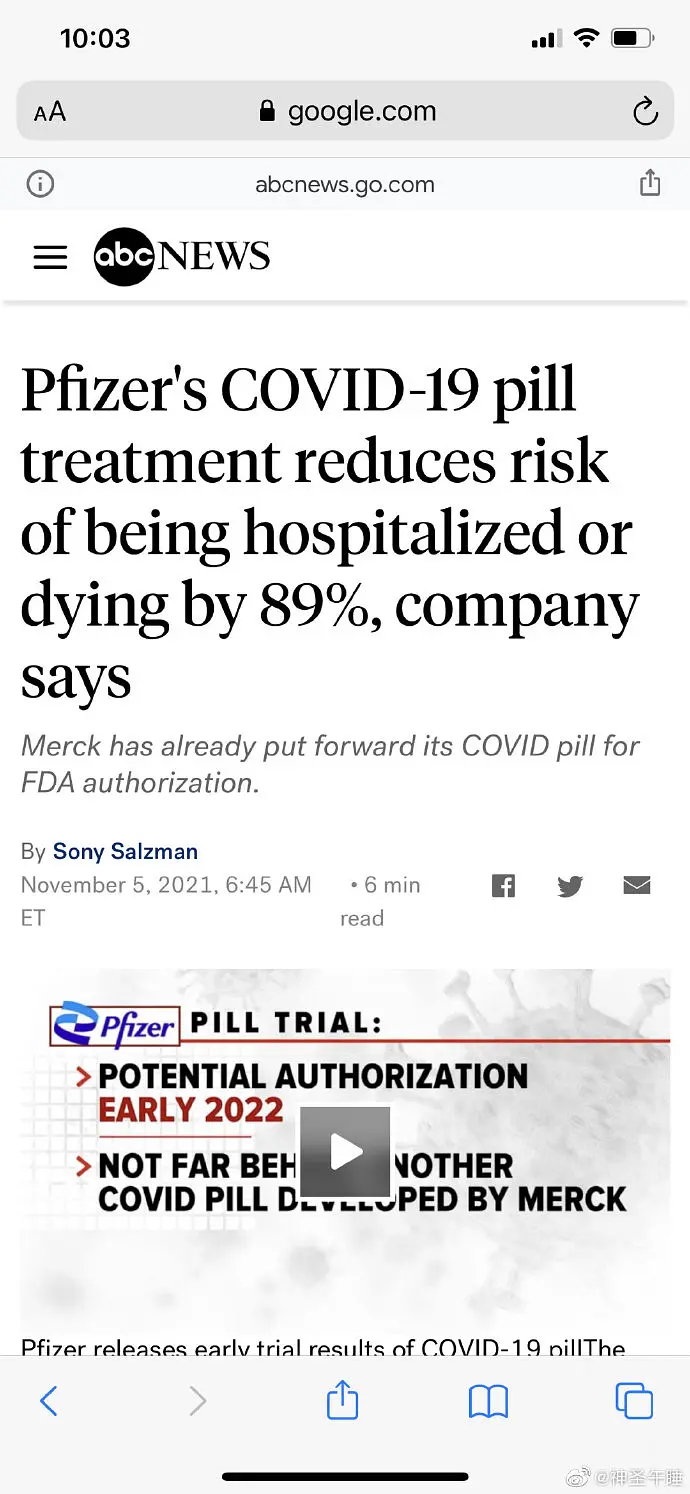Open Safari's share sheet from bottom toolbar
Screen dimensions: 690x1494
(342, 1400)
